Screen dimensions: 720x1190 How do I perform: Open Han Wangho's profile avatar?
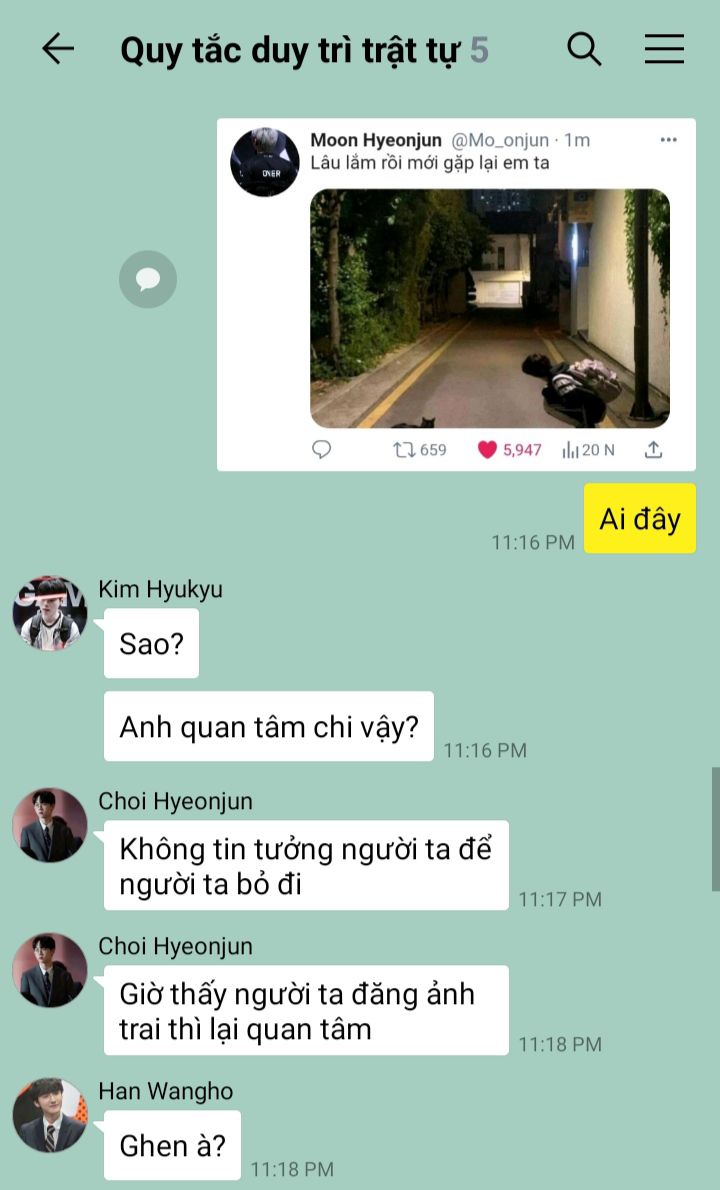pos(50,1115)
